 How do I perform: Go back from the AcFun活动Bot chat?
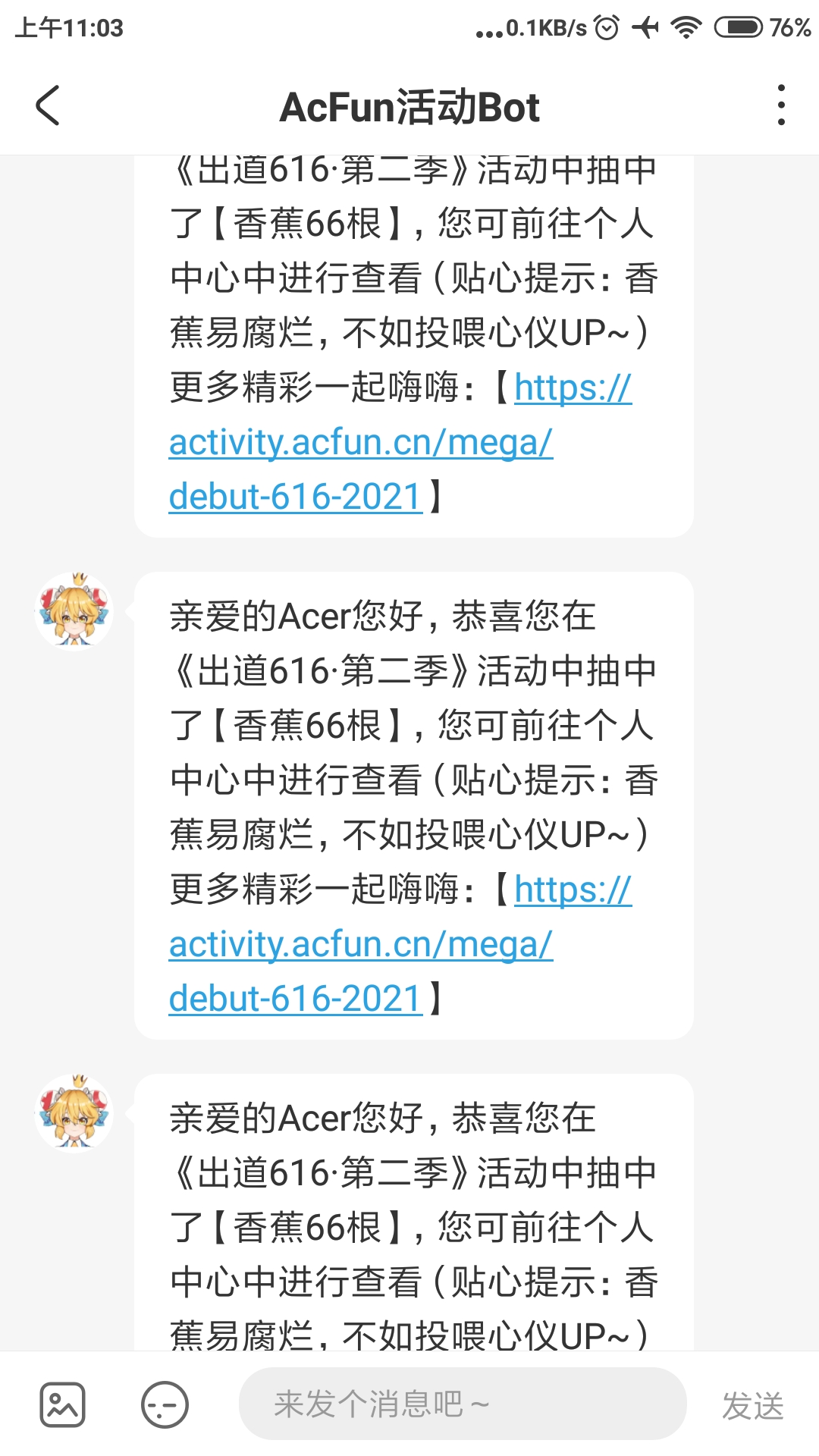pyautogui.click(x=48, y=105)
